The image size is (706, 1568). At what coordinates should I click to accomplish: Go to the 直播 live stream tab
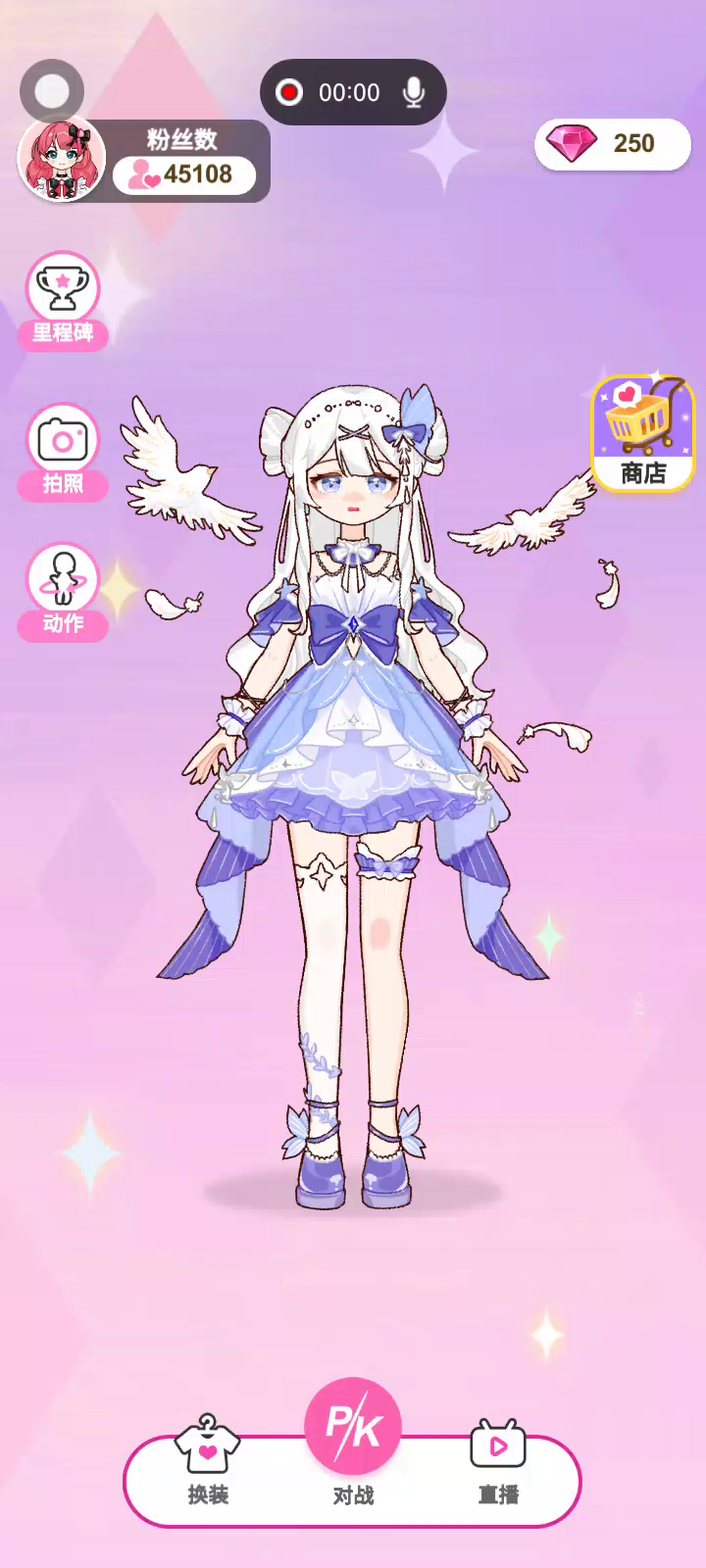[498, 1460]
